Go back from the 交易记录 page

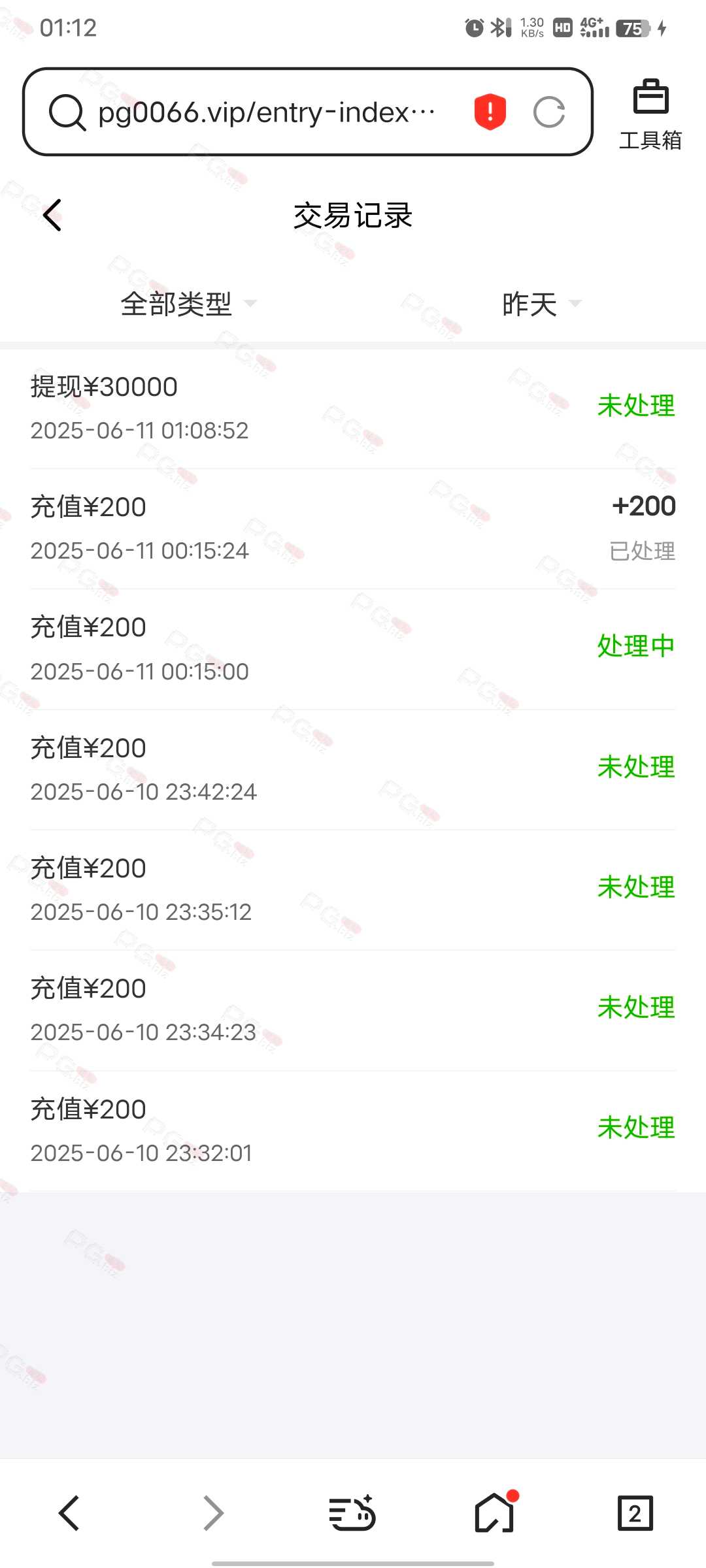52,215
